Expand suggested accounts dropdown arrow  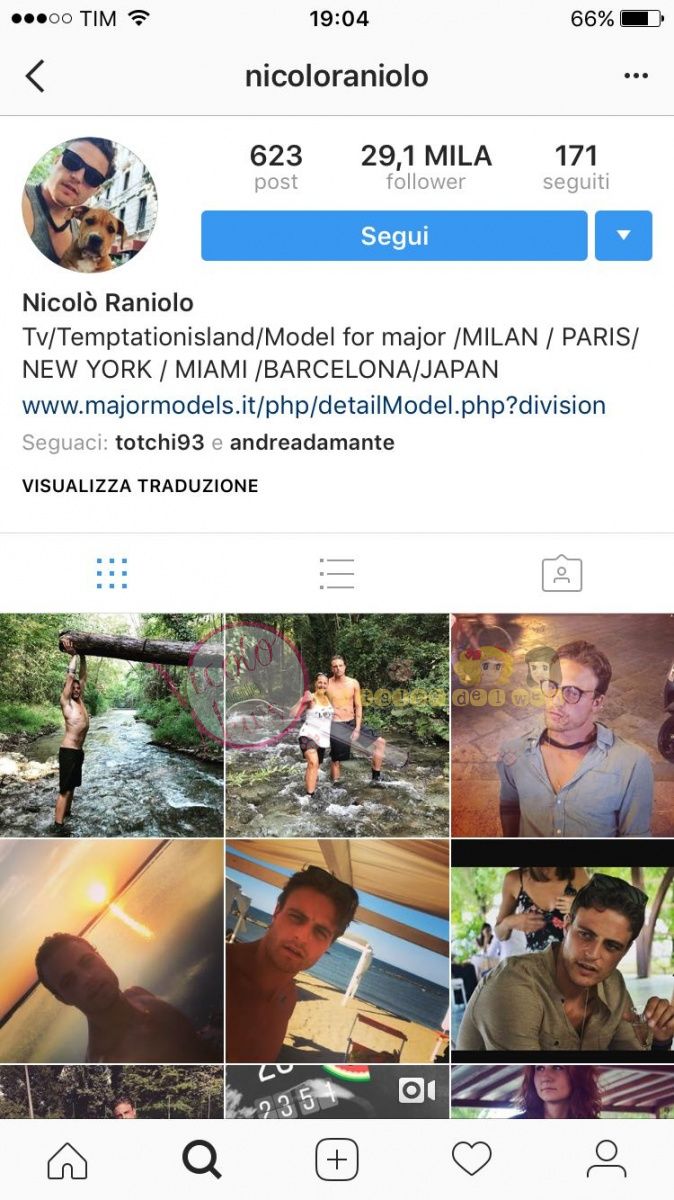tap(623, 236)
